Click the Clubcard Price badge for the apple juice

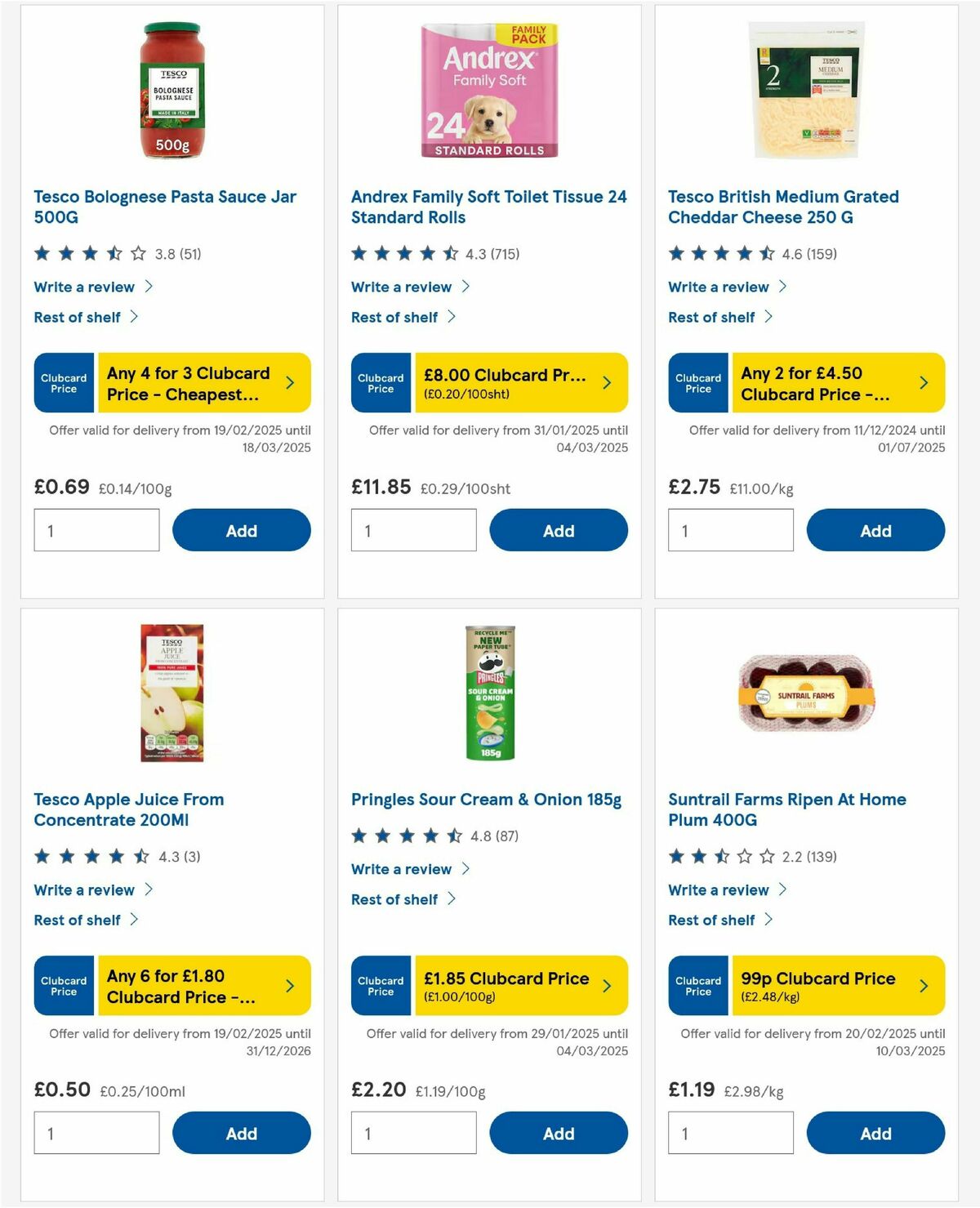click(63, 985)
